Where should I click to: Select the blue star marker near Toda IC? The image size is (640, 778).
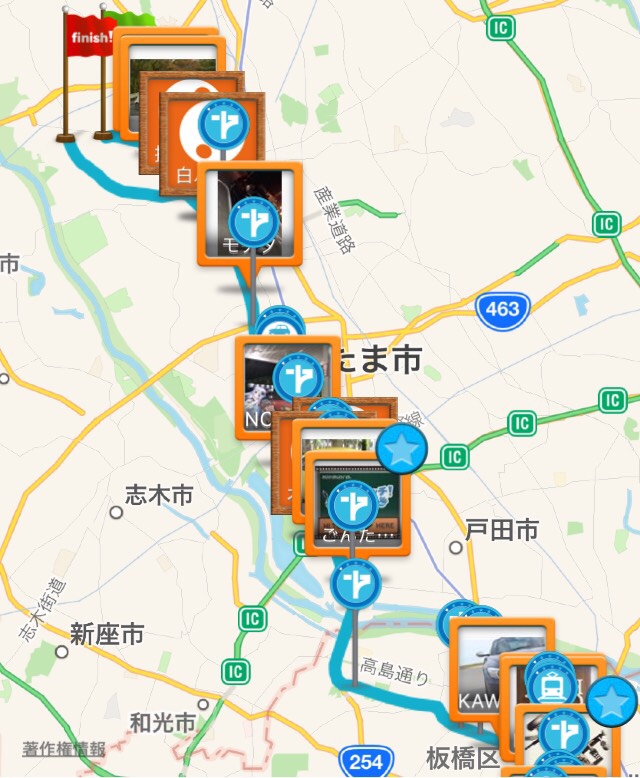402,451
